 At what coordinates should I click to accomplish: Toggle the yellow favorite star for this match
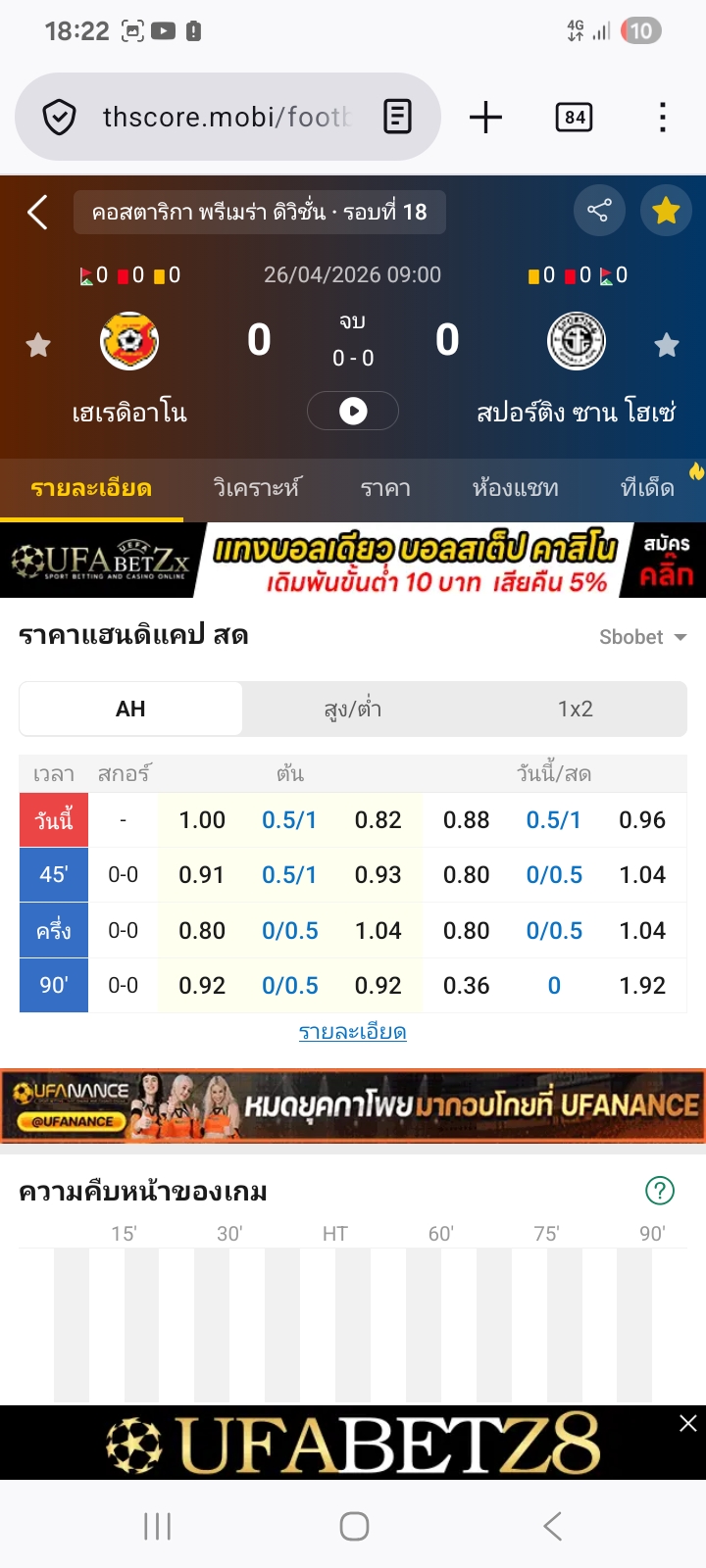(666, 210)
